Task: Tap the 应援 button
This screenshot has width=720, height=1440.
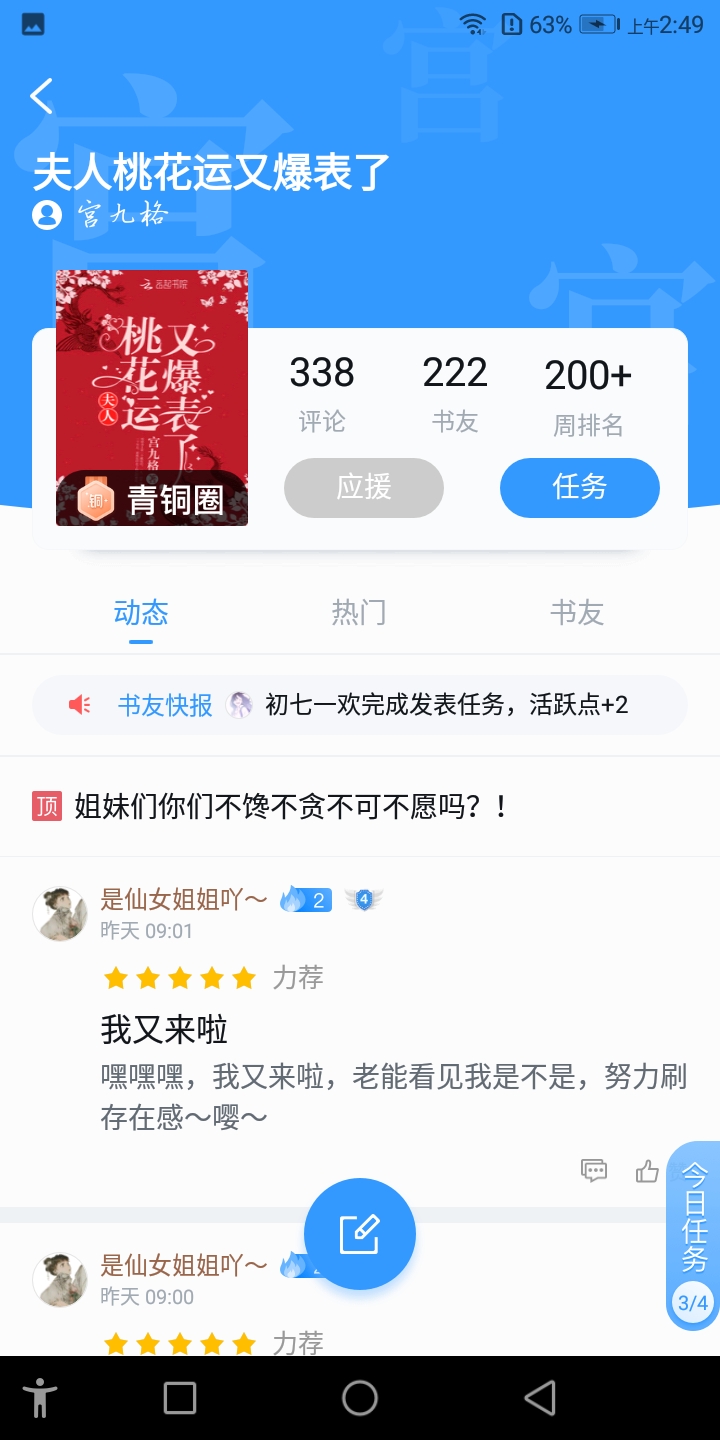Action: pyautogui.click(x=364, y=488)
